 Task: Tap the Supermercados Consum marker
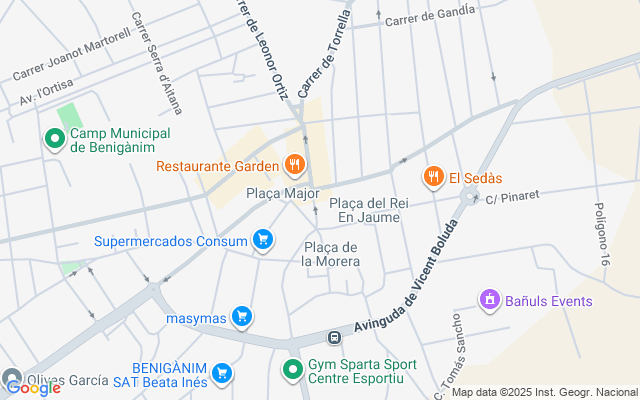pos(262,240)
